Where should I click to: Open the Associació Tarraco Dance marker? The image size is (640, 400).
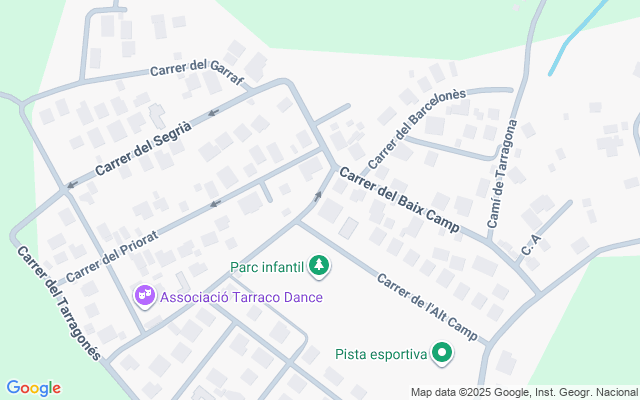[x=145, y=296]
